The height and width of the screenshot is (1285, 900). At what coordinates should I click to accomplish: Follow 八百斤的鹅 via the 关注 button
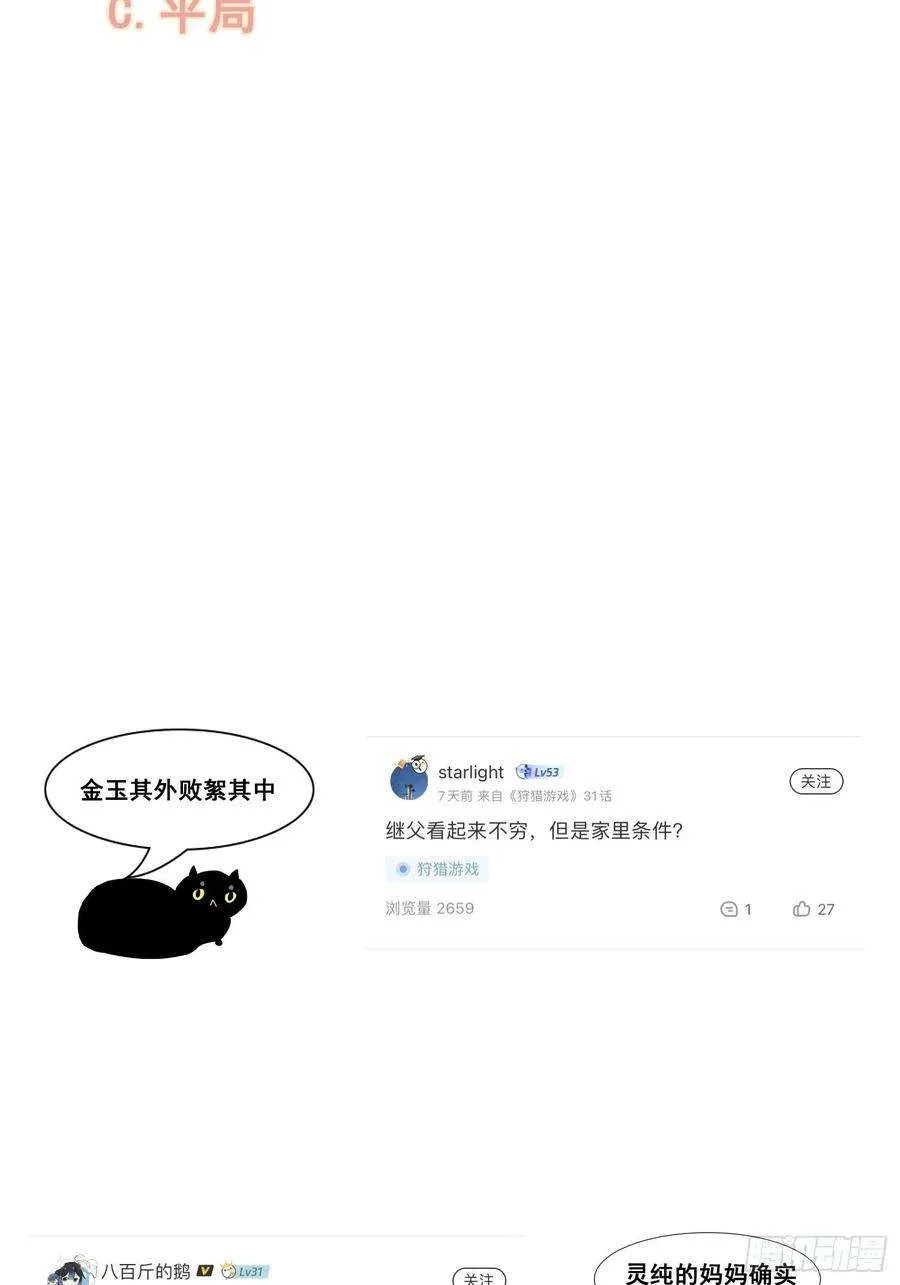(480, 1280)
